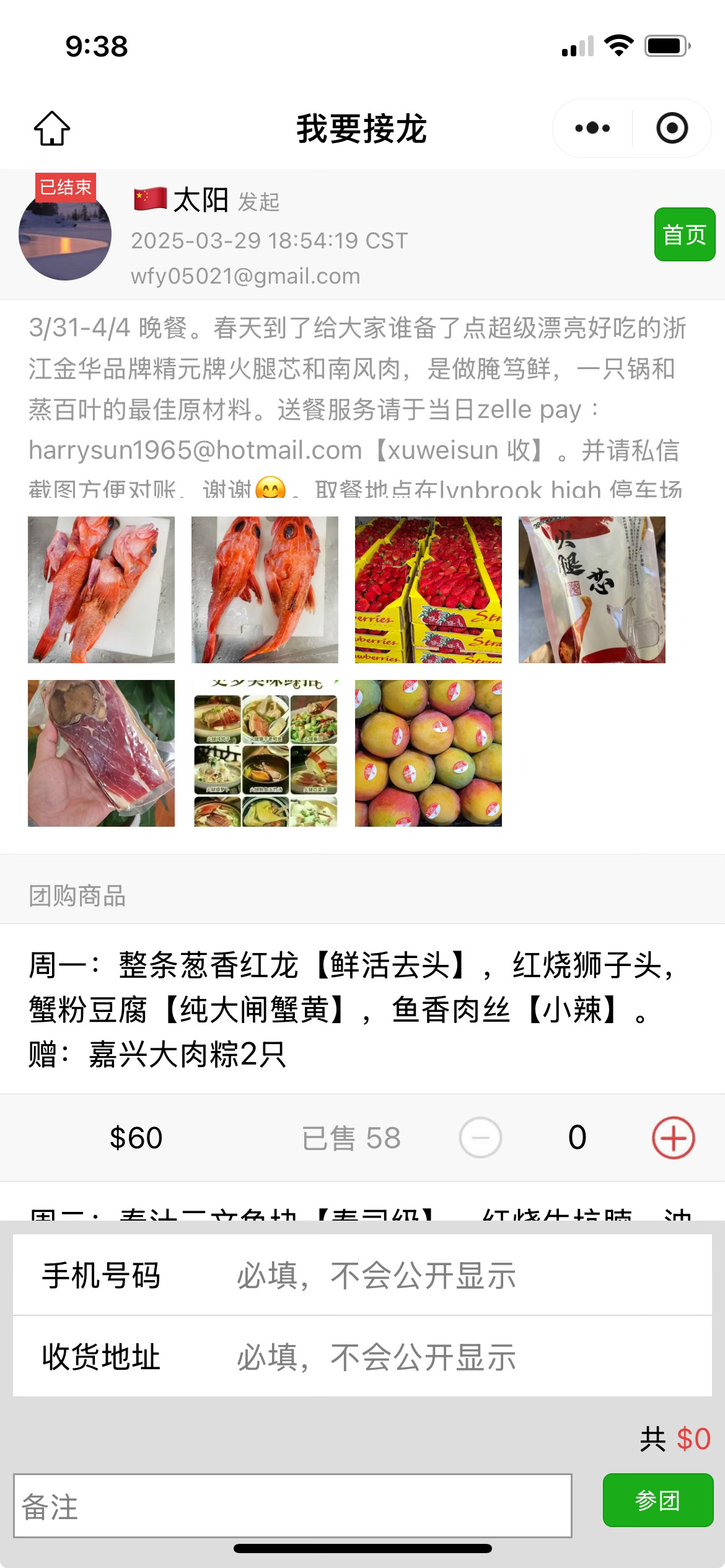
Task: Enlarge the 火腿芯 package photo
Action: pos(592,590)
